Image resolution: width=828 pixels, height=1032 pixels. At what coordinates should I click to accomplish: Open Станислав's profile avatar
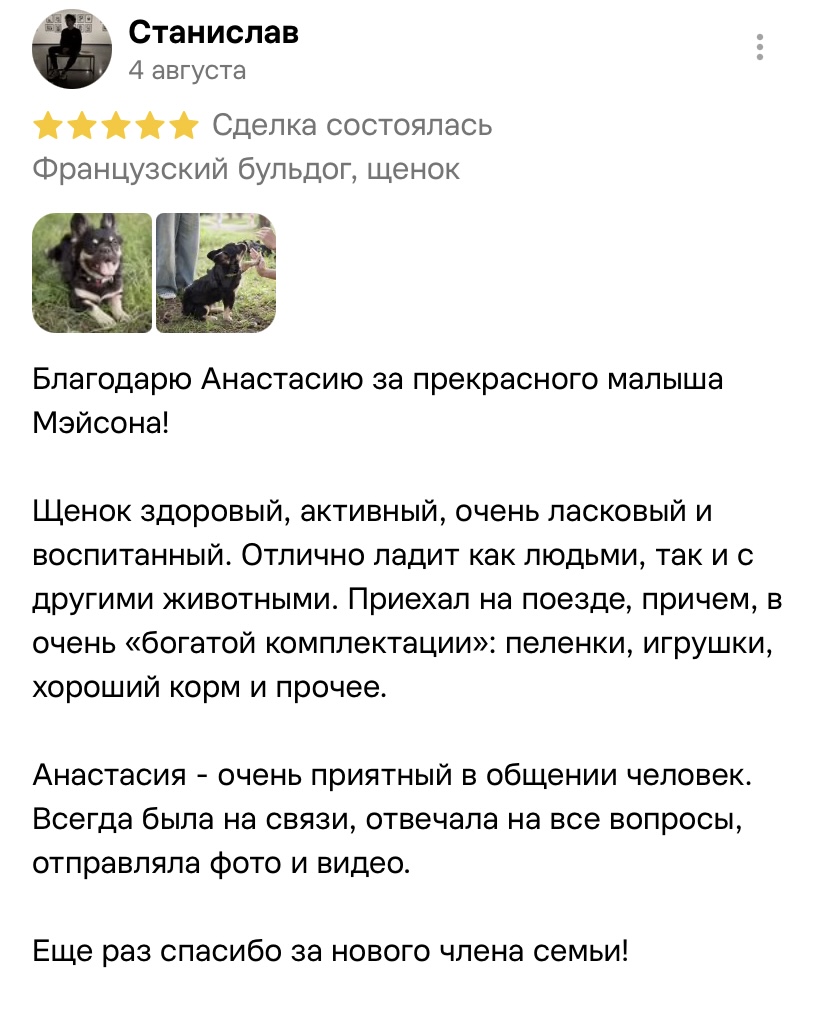coord(72,49)
